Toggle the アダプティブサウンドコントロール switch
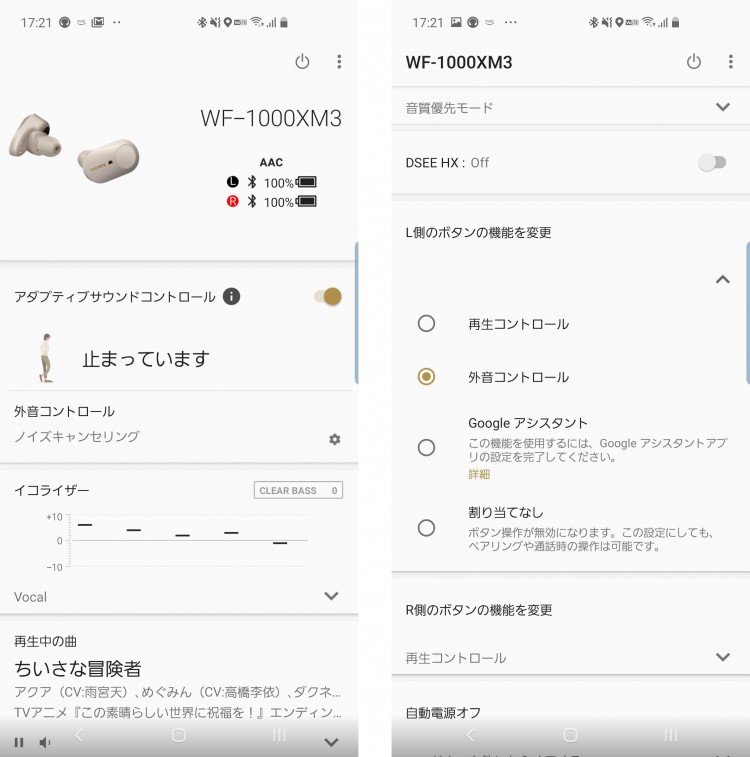 (327, 296)
